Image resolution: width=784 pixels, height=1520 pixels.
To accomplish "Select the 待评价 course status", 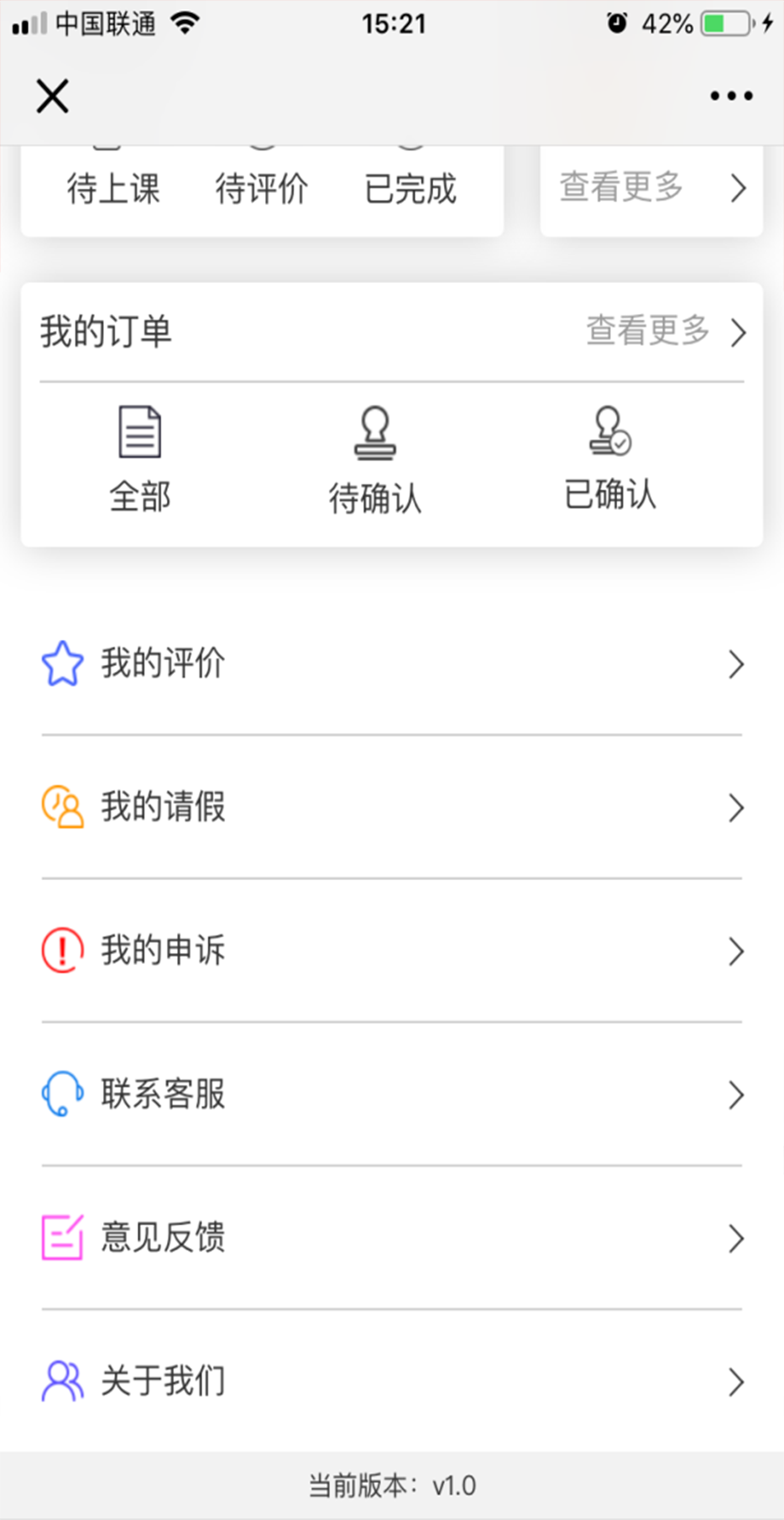I will point(262,186).
